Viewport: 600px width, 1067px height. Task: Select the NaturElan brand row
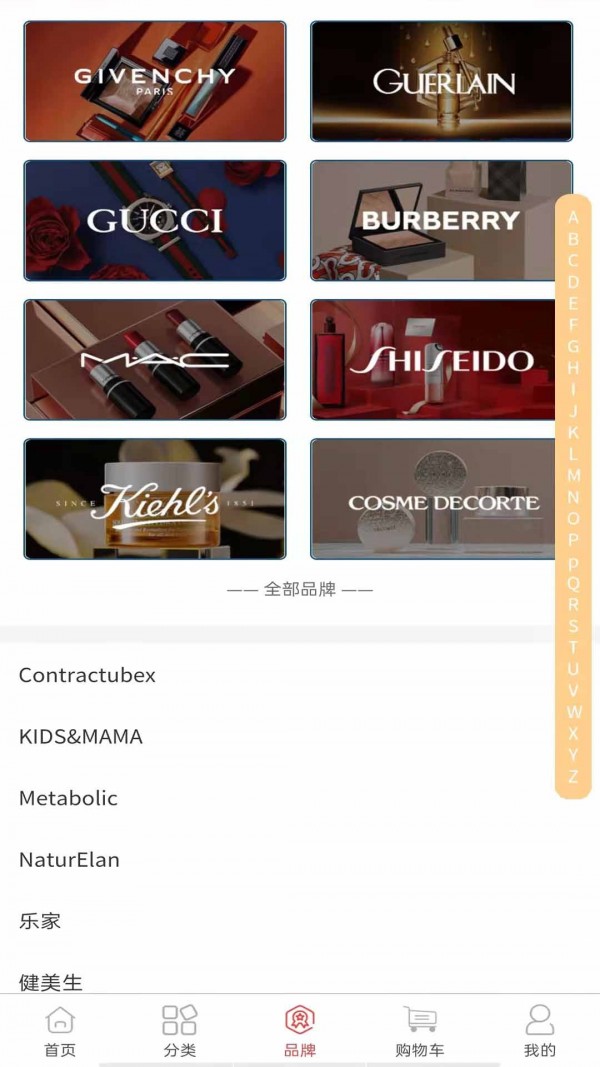(69, 860)
